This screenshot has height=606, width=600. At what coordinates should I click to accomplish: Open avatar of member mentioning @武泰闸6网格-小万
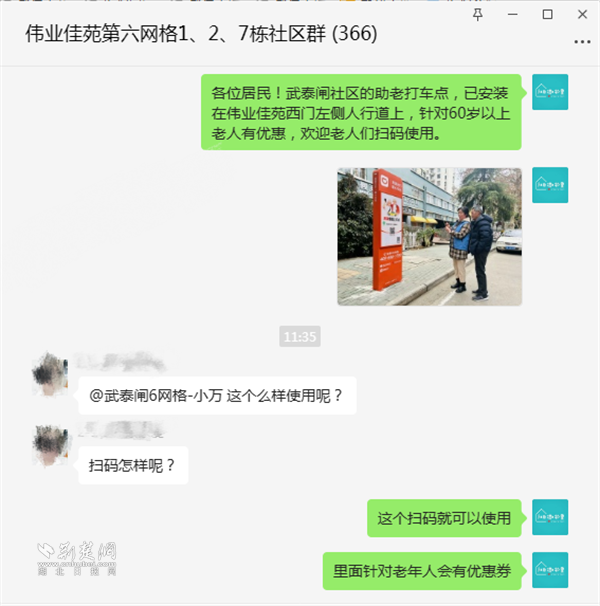pyautogui.click(x=50, y=373)
